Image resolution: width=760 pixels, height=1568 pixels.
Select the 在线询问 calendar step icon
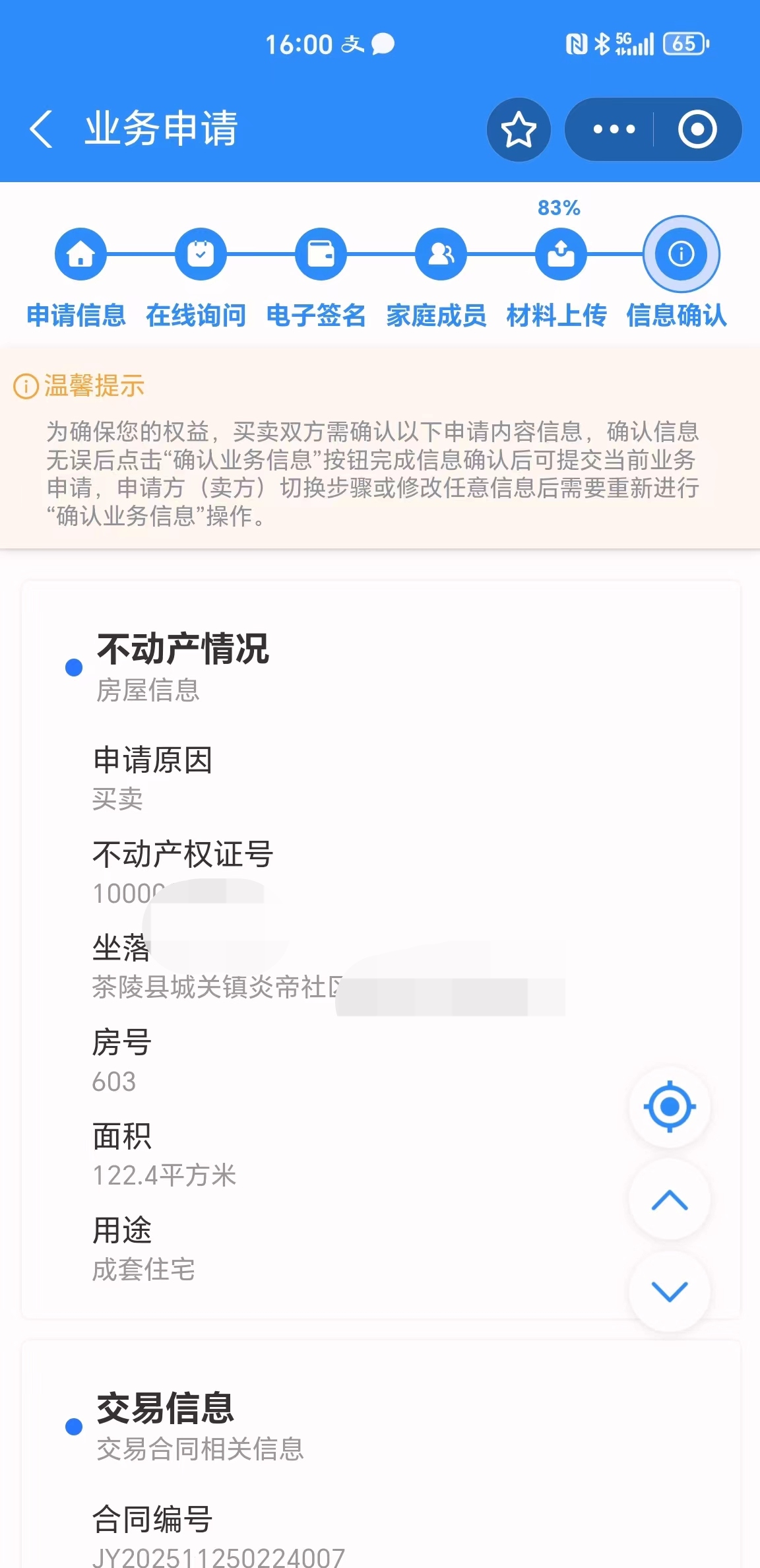pos(201,254)
